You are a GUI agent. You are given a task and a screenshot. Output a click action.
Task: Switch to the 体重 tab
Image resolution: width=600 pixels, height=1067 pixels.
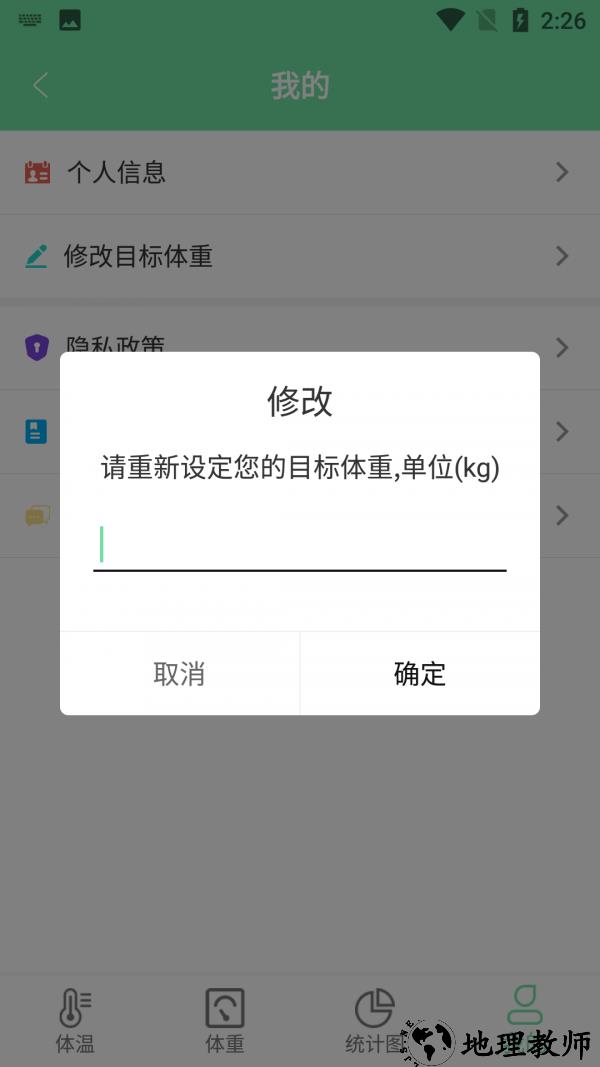point(225,1020)
